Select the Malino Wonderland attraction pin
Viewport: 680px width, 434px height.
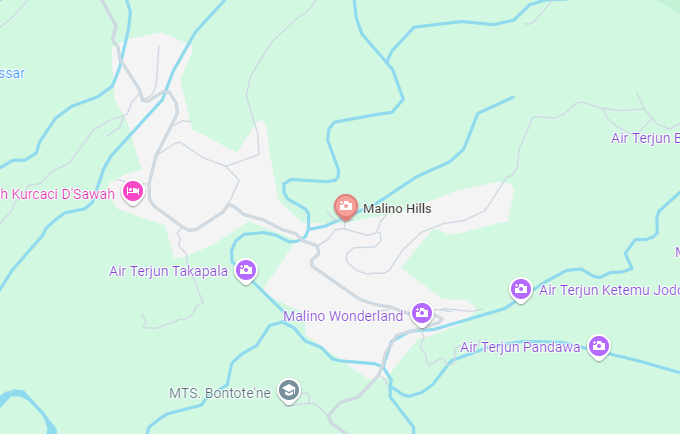point(422,314)
